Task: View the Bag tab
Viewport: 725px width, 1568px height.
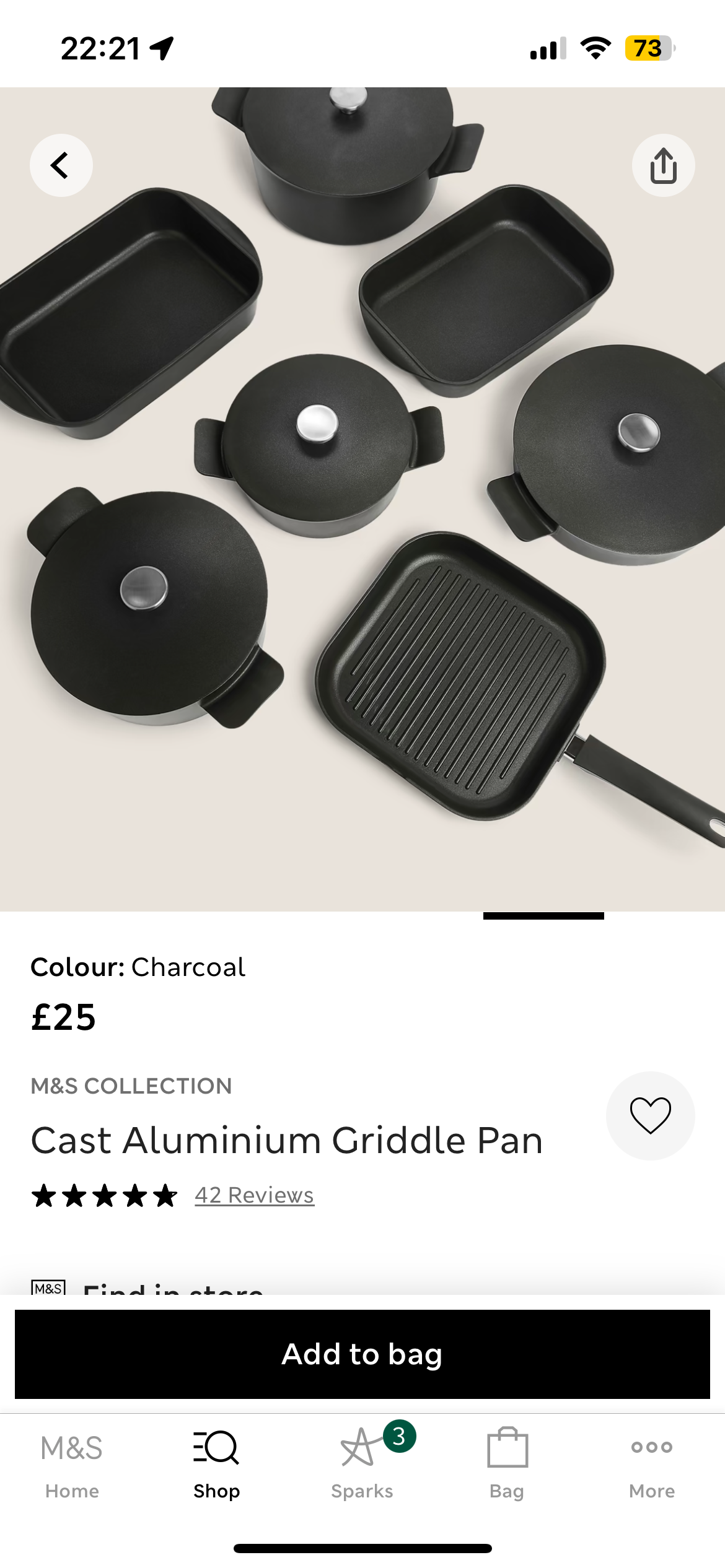Action: click(507, 1463)
